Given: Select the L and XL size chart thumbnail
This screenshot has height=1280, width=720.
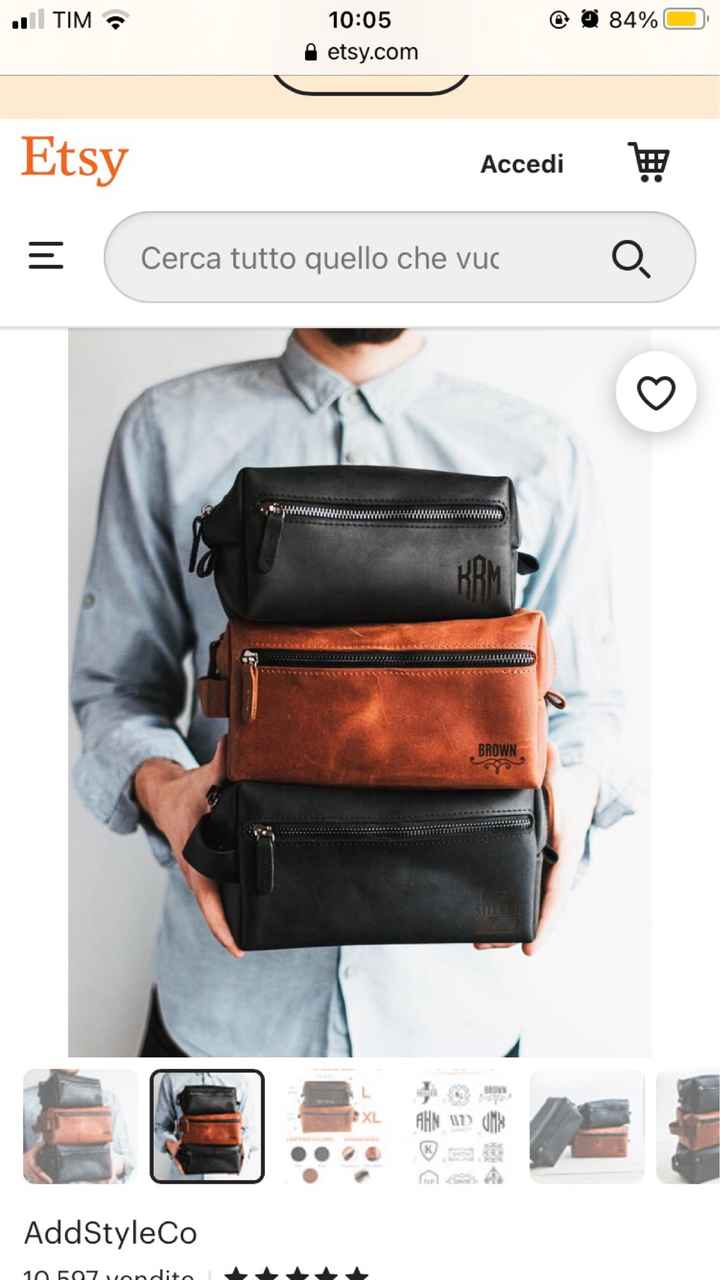Looking at the screenshot, I should coord(335,1127).
